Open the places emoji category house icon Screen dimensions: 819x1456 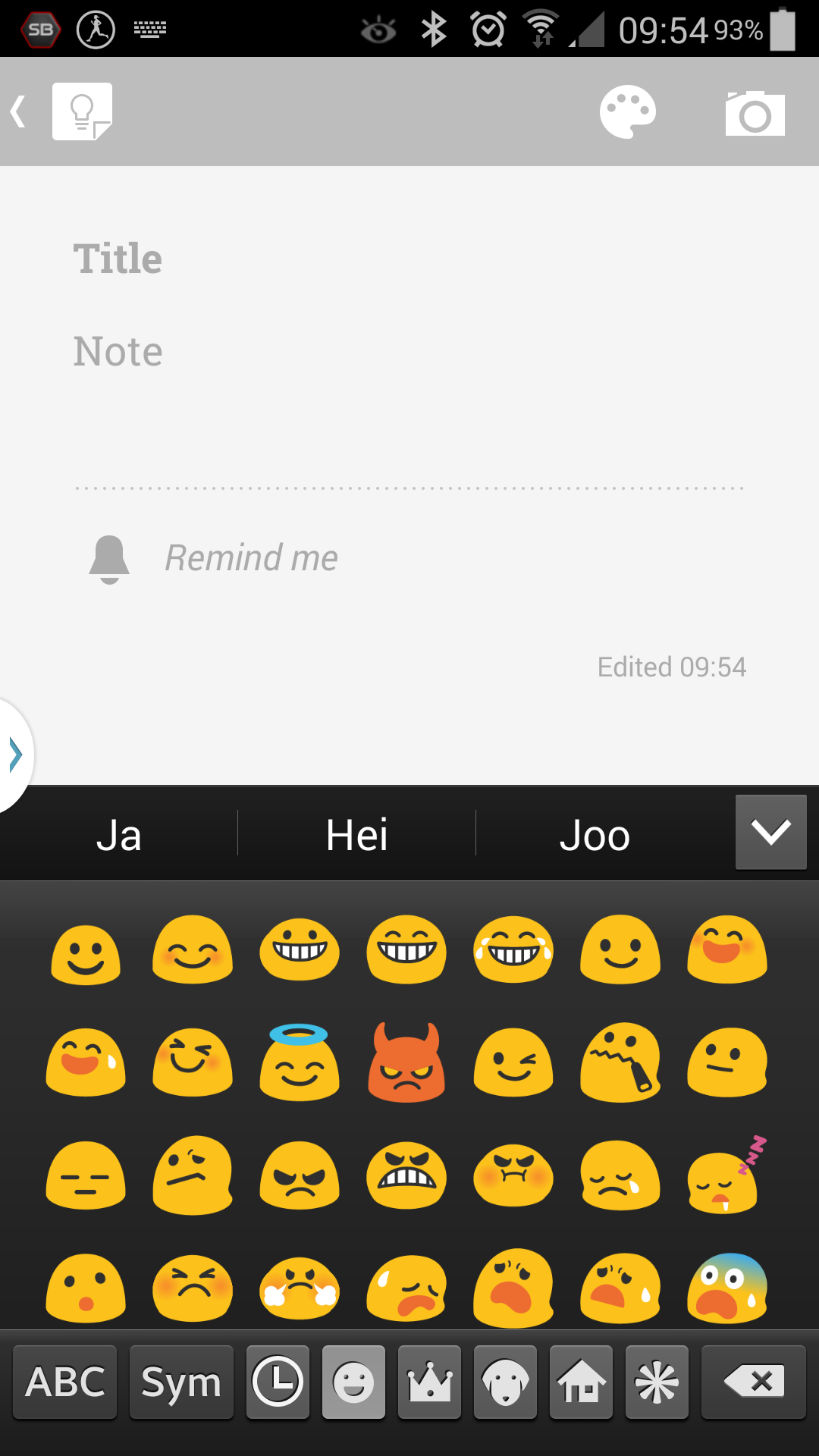[581, 1382]
